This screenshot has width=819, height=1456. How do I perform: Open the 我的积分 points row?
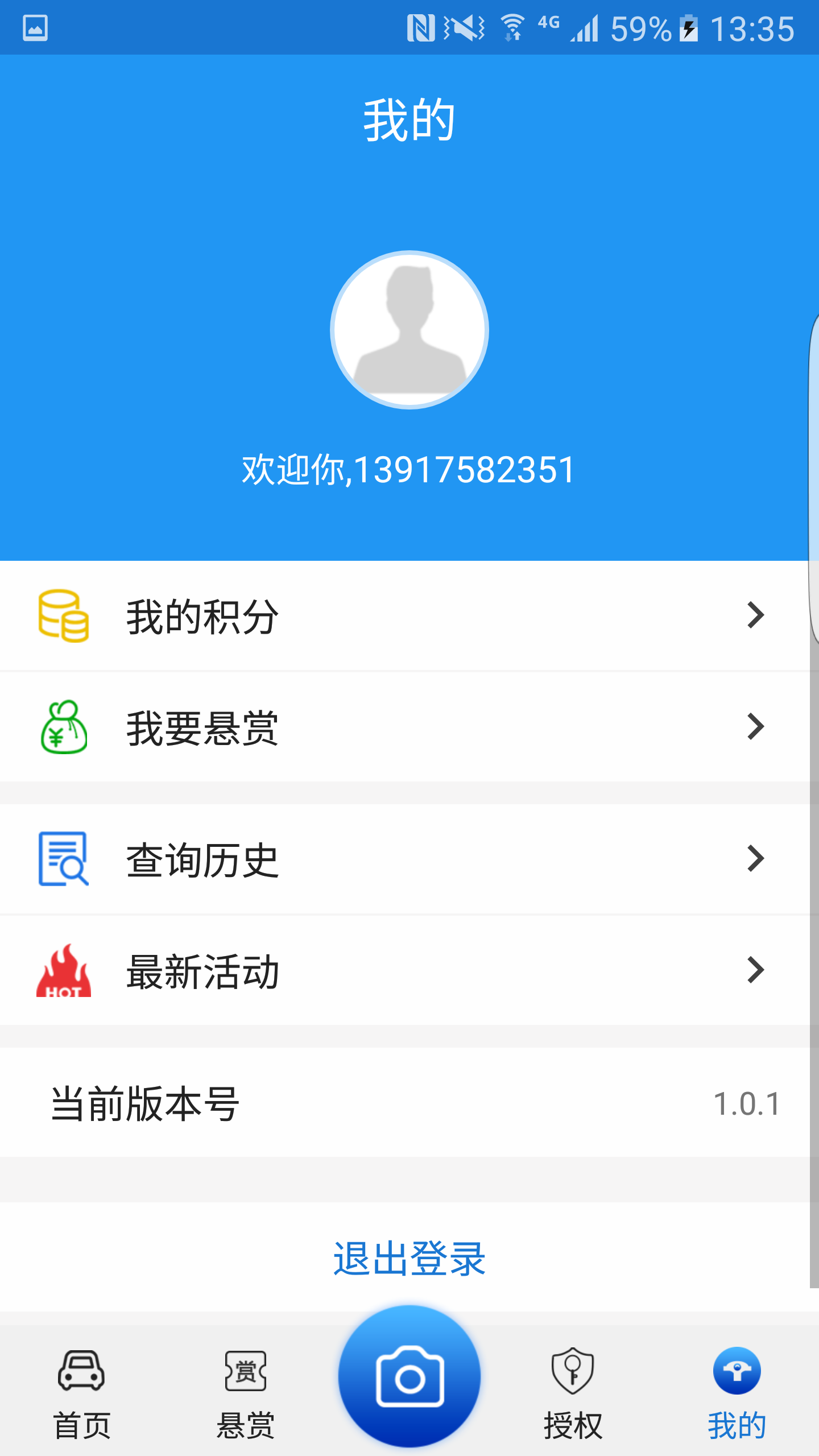[x=405, y=616]
